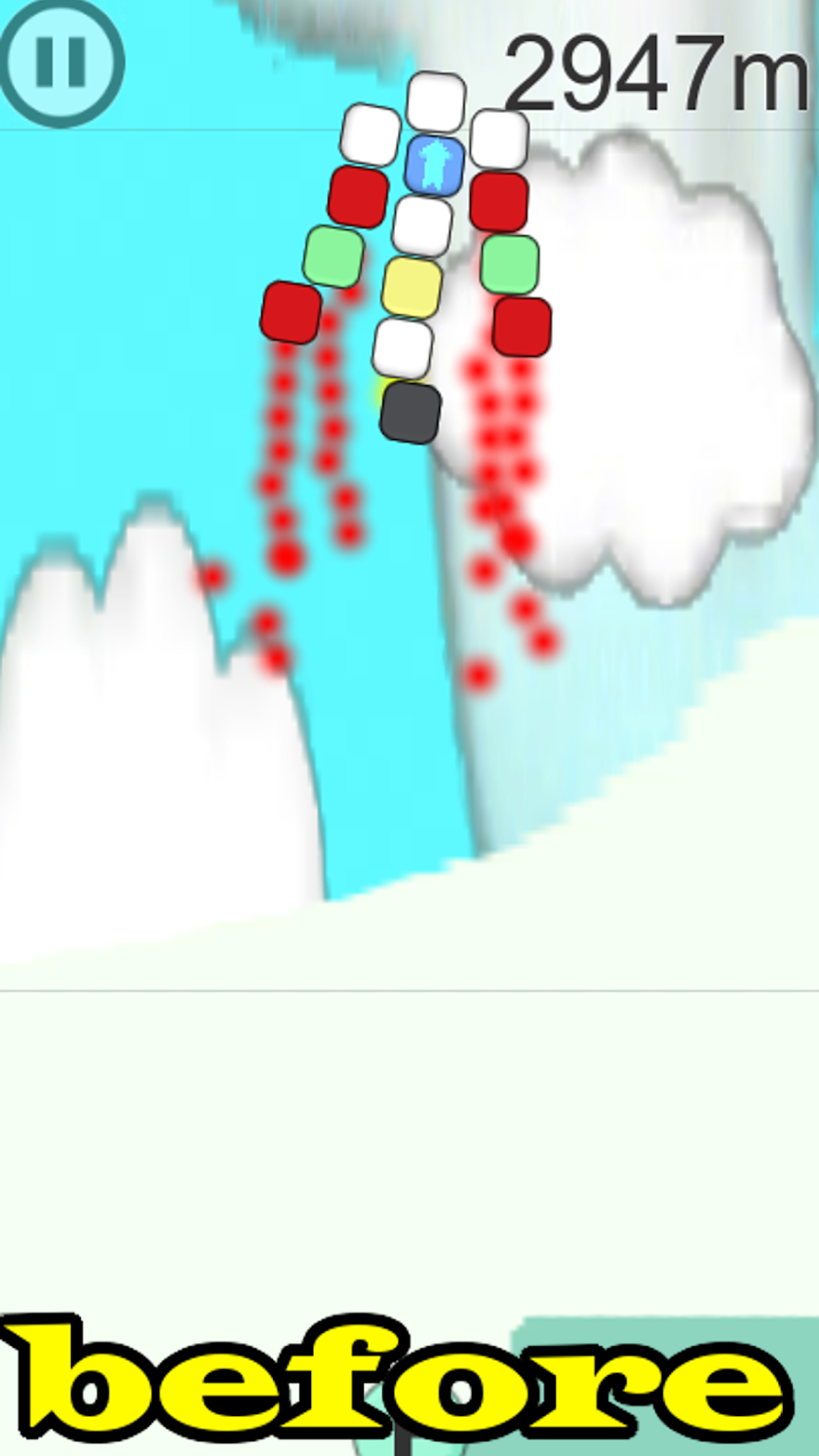The image size is (819, 1456).
Task: Pause the game
Action: tap(60, 62)
